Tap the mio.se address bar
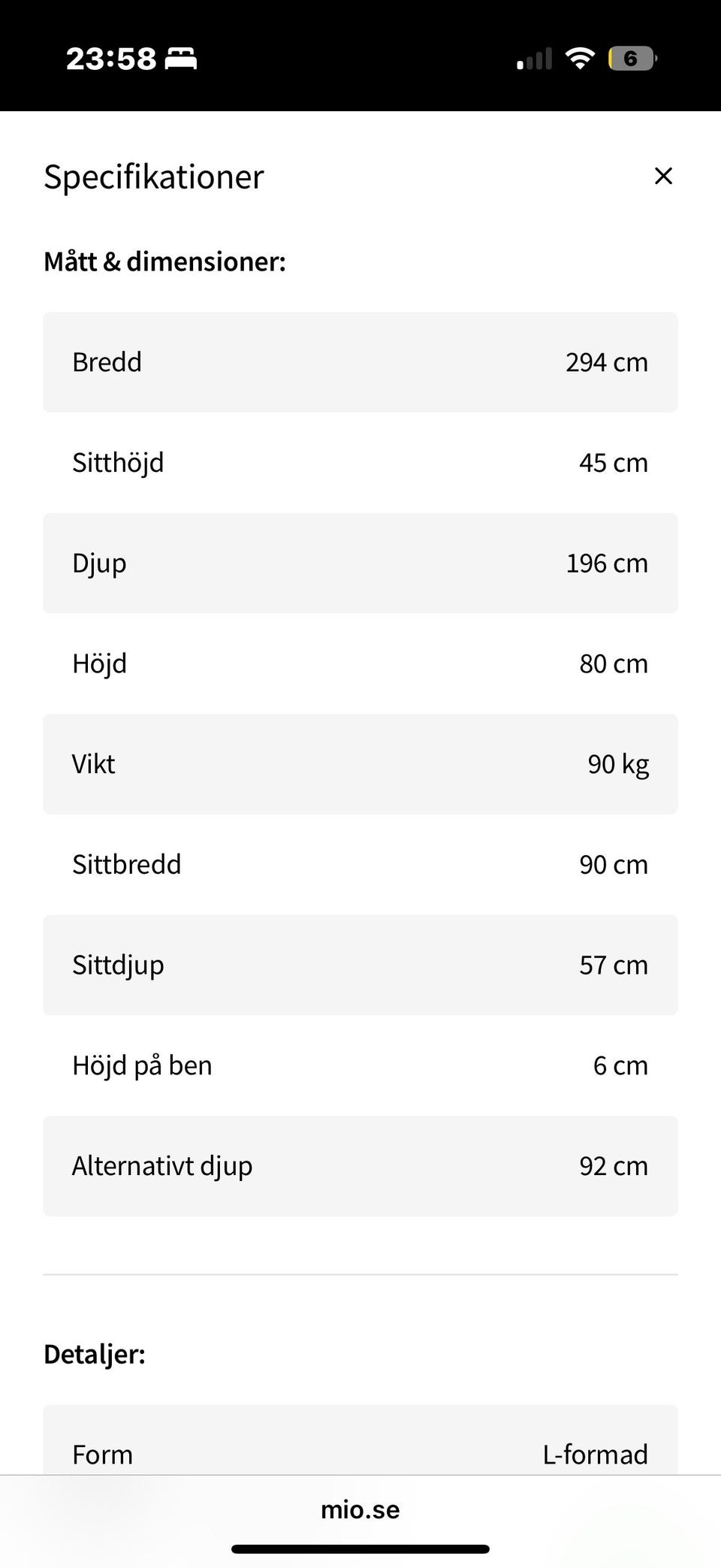 [360, 1509]
